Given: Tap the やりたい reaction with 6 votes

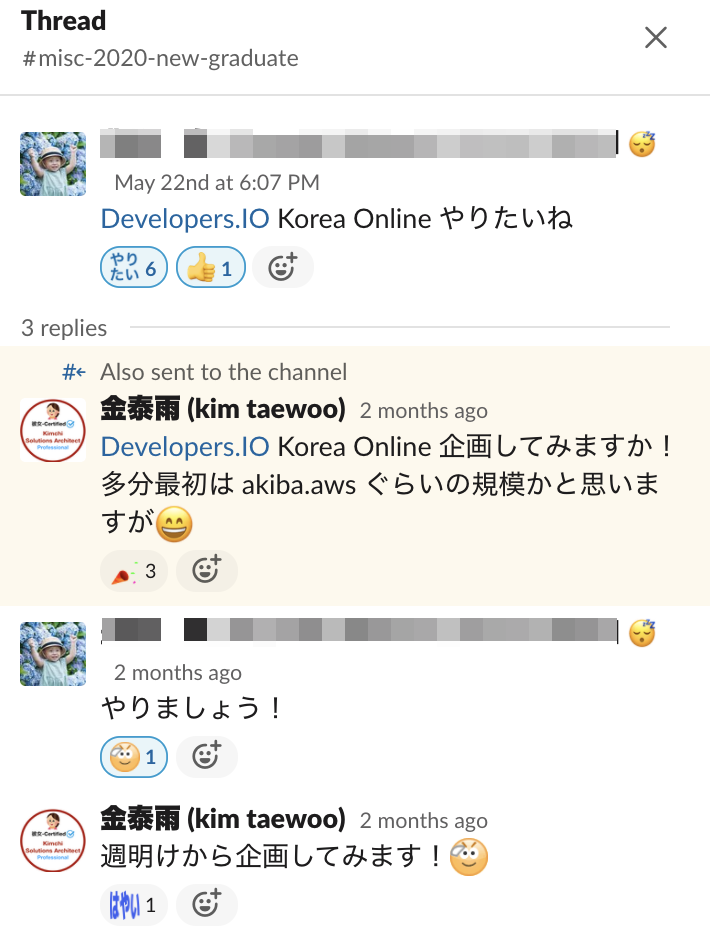Looking at the screenshot, I should coord(133,268).
